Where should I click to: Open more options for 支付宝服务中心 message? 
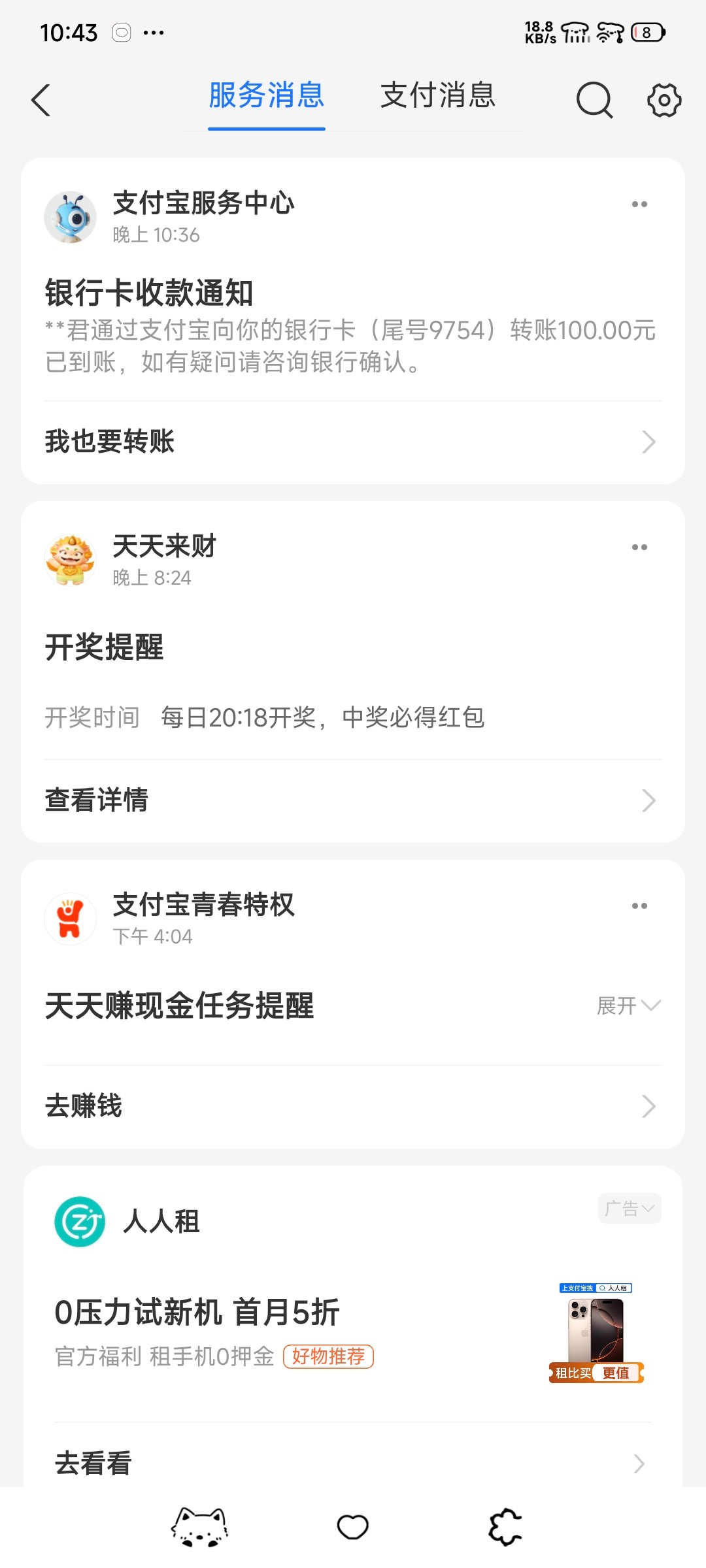(639, 204)
